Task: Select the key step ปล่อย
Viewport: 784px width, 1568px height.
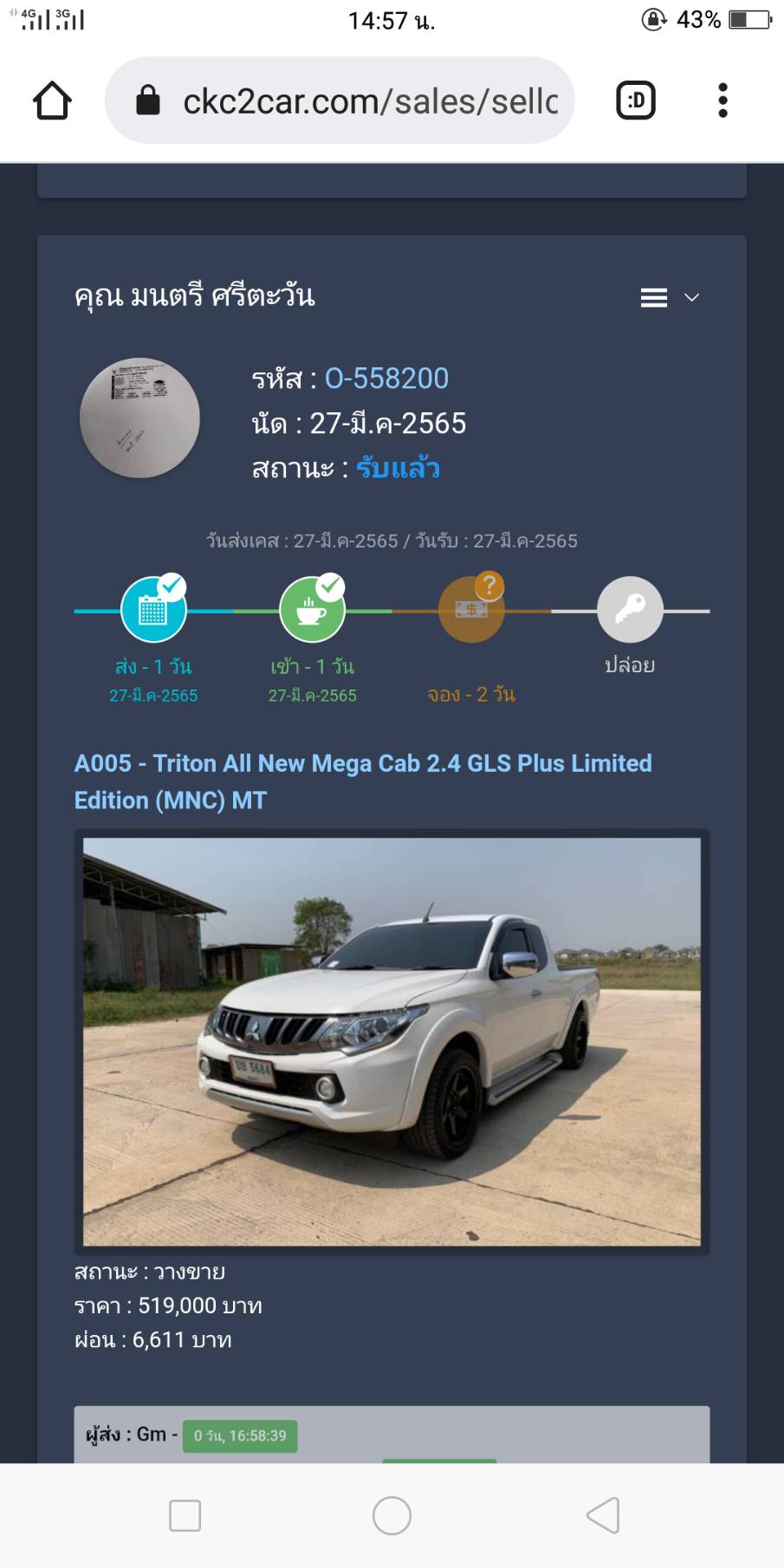Action: (630, 610)
